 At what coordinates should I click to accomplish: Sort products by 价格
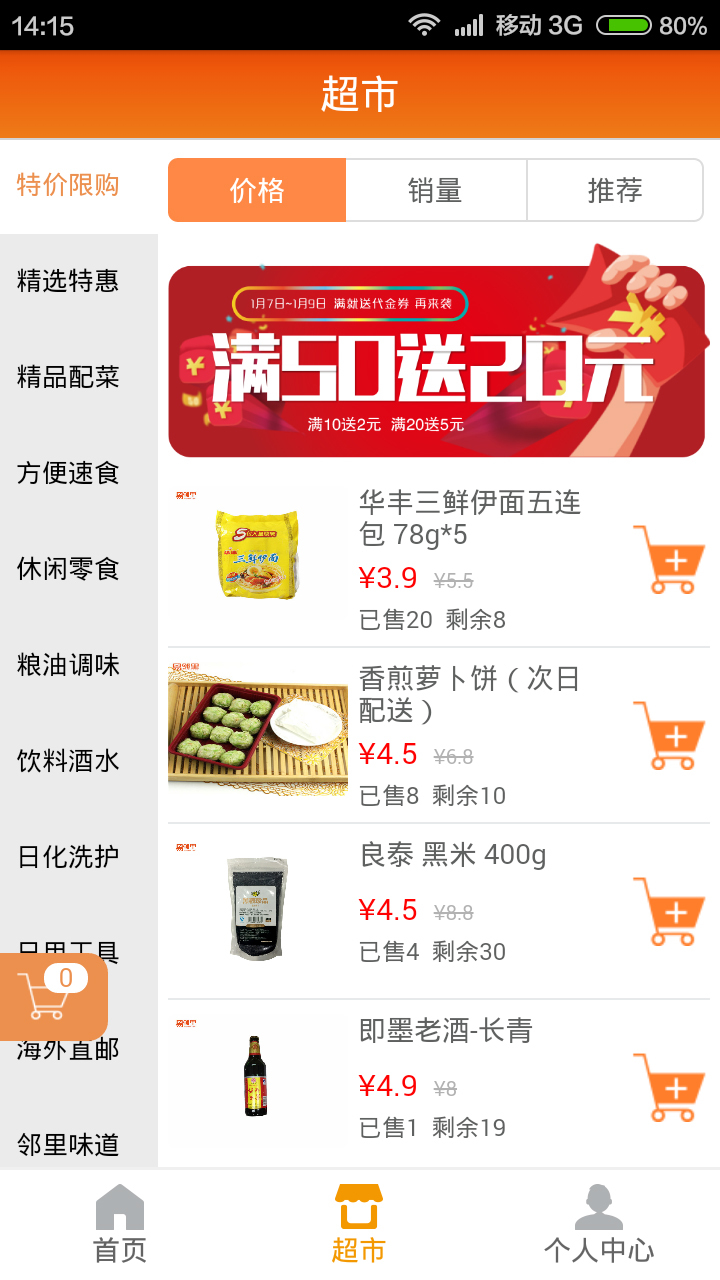[257, 190]
